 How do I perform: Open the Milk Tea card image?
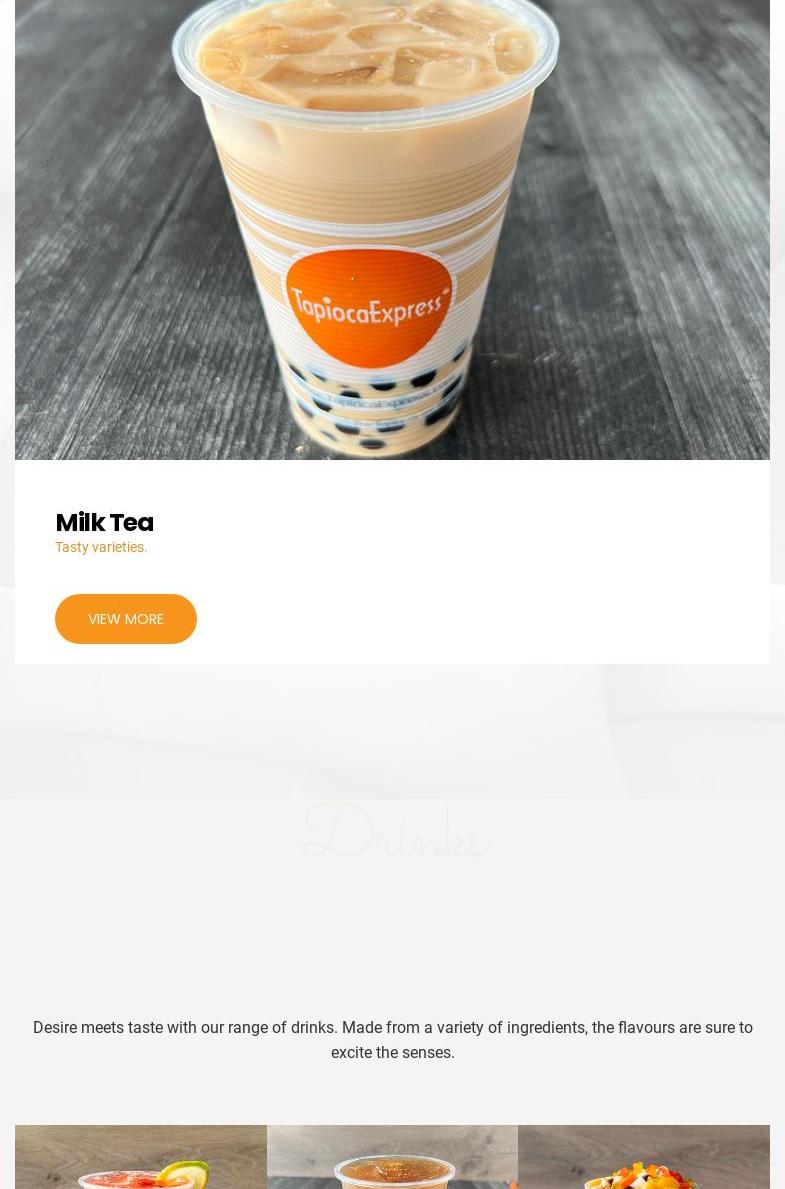pos(392,230)
